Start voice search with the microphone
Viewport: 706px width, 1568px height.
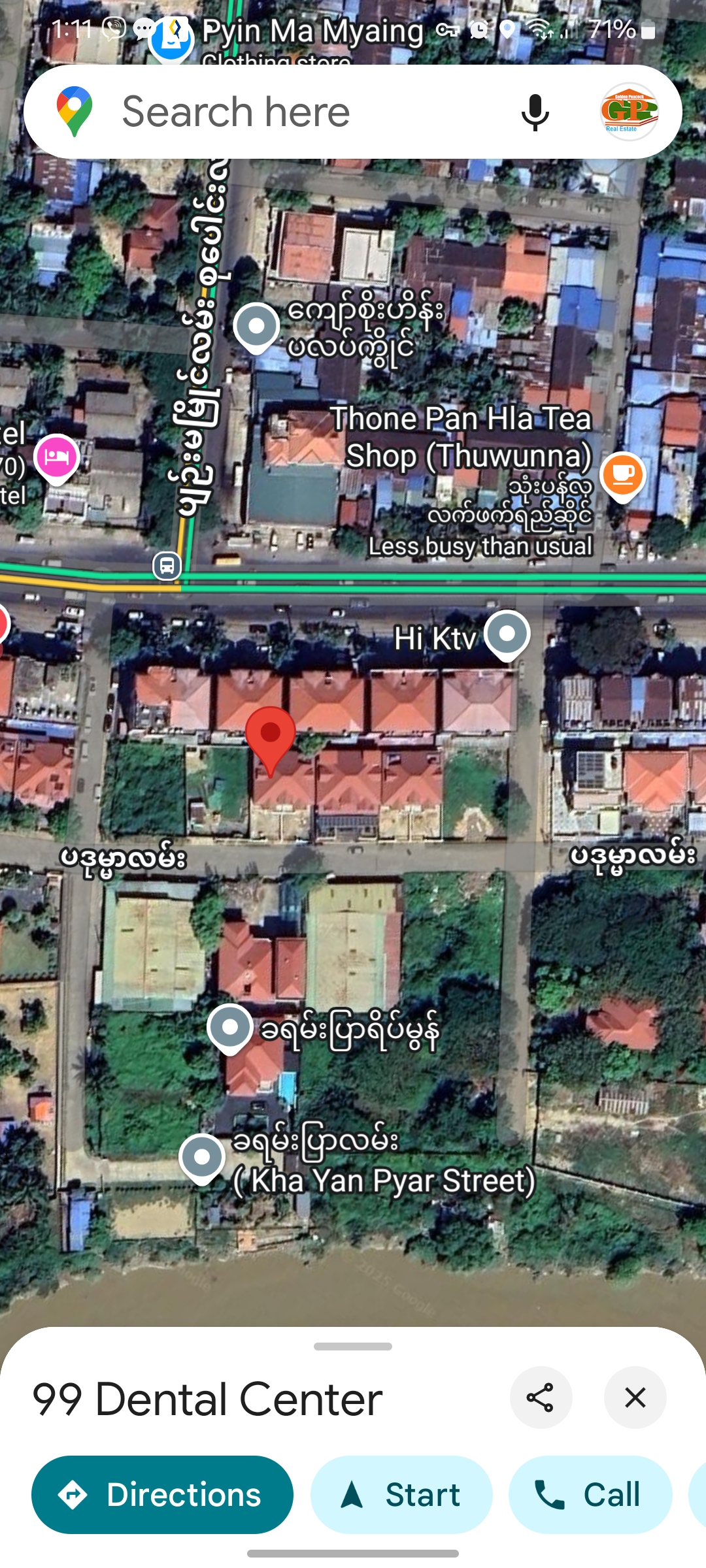tap(535, 112)
